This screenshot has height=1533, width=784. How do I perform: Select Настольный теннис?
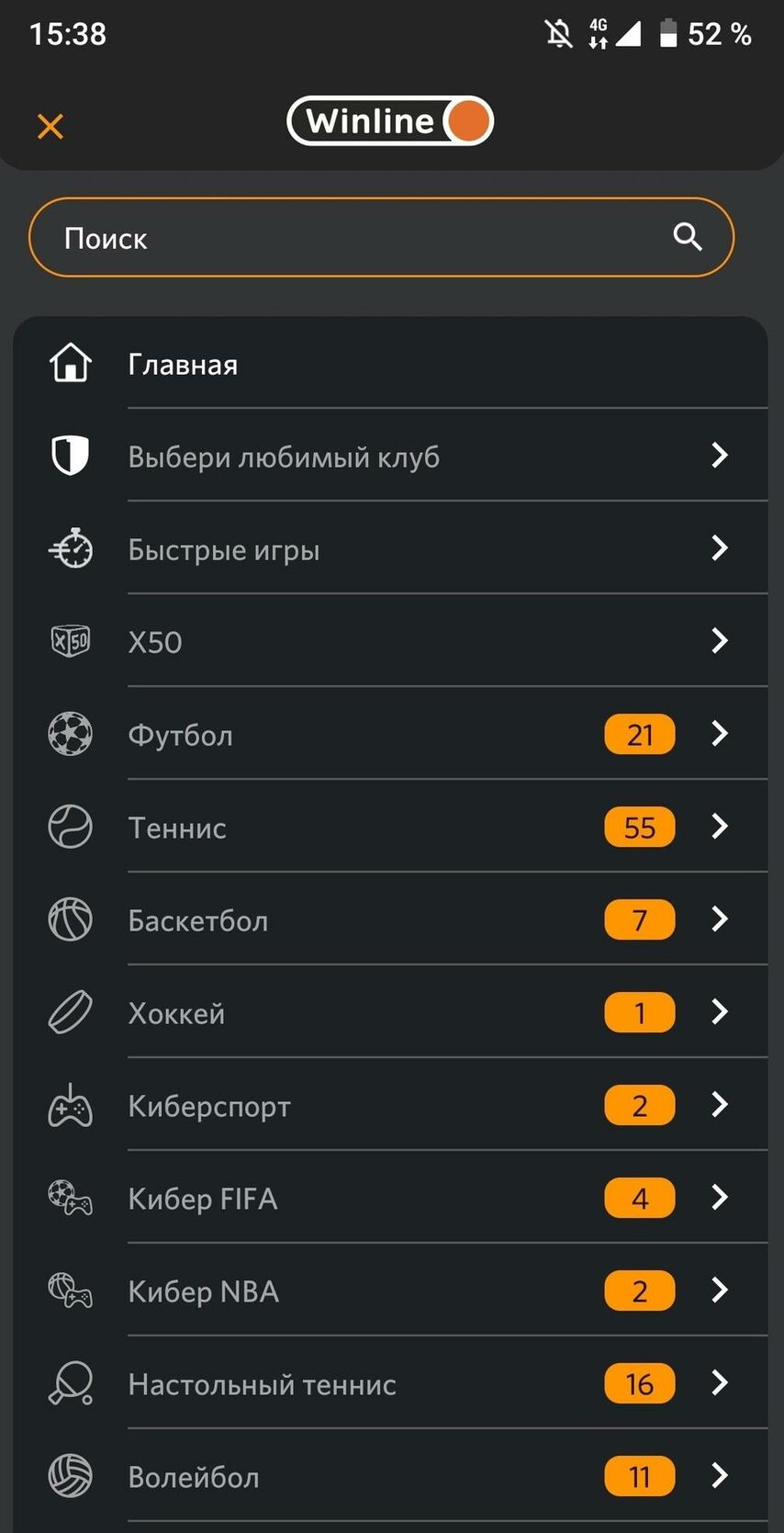tap(390, 1383)
